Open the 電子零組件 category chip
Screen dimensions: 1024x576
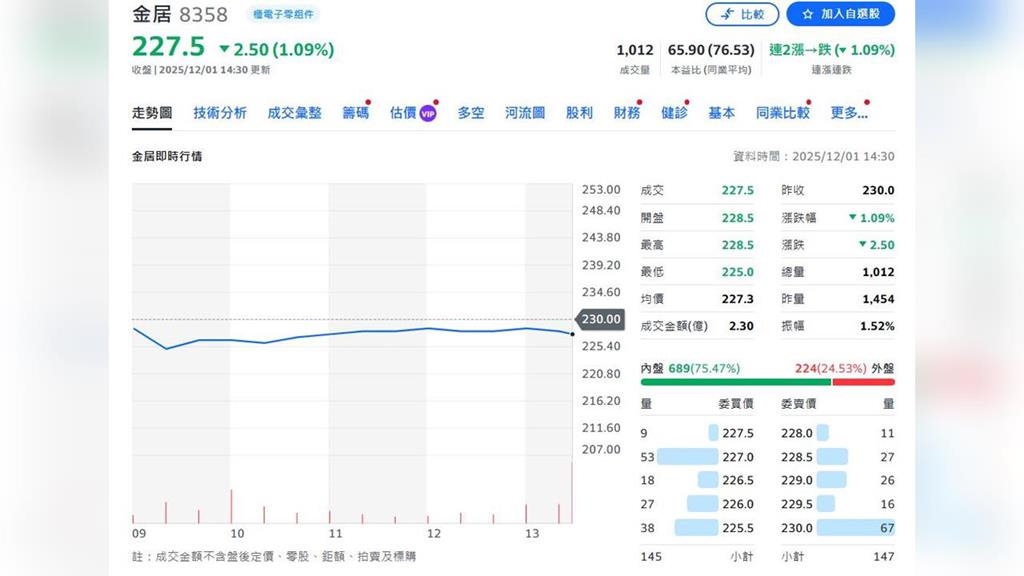[282, 14]
